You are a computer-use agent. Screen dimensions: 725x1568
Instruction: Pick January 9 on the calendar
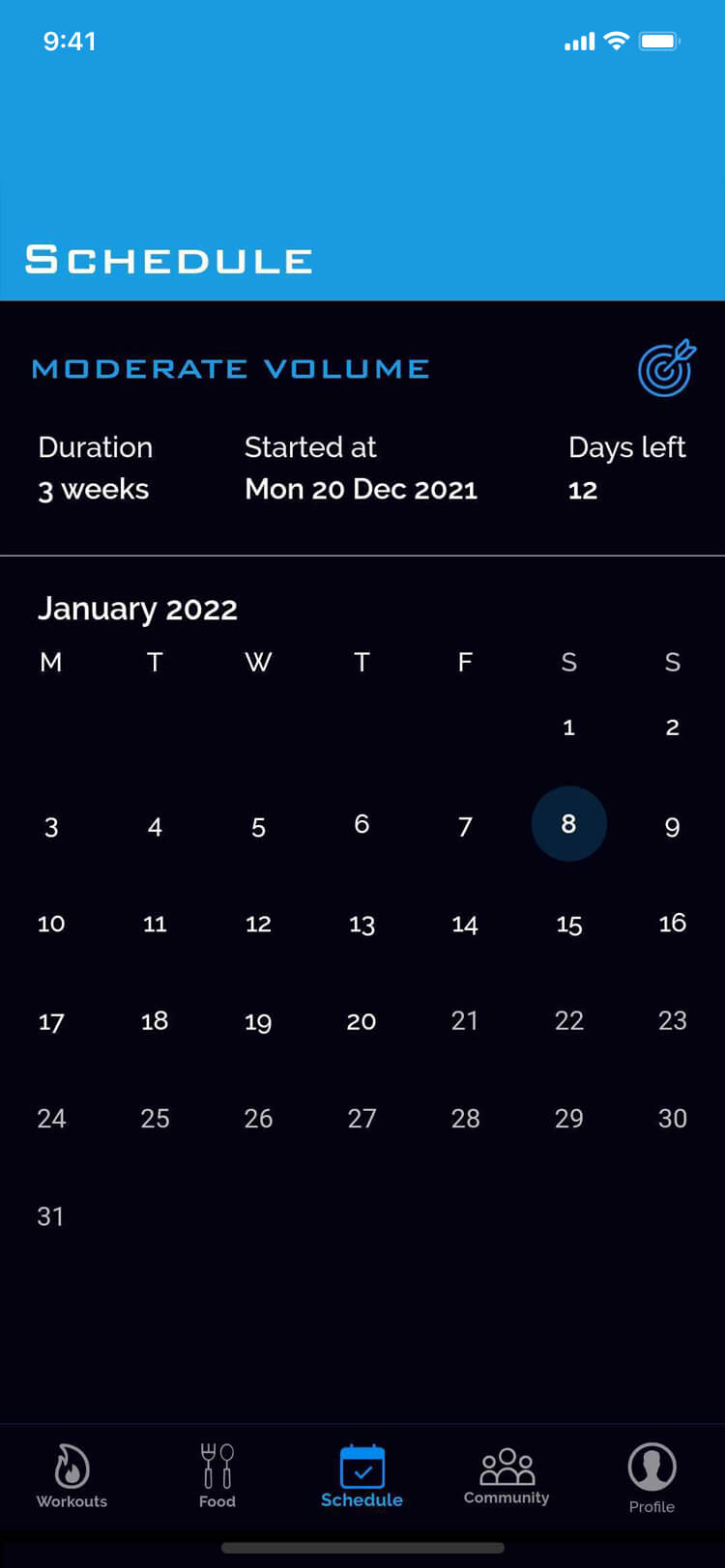[672, 827]
